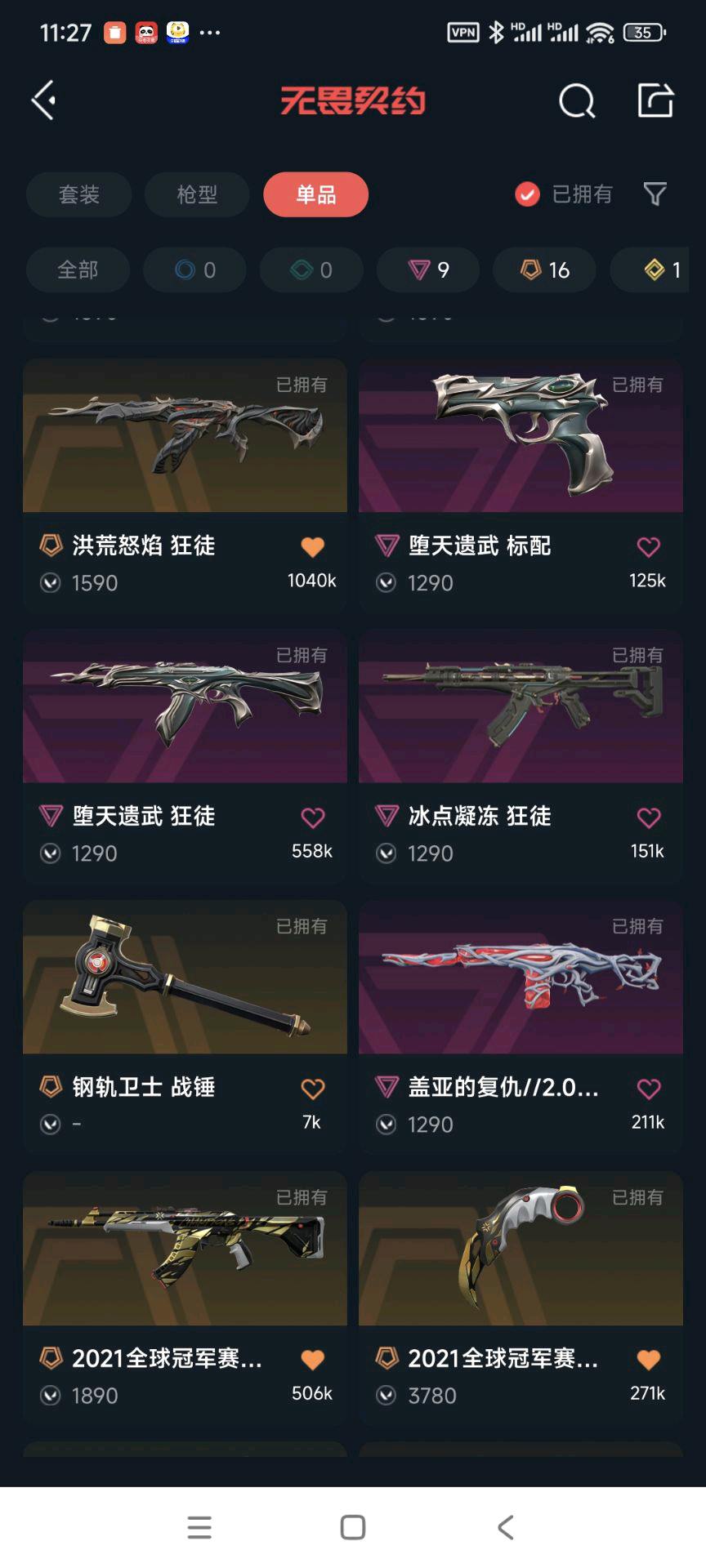Screen dimensions: 706x1568
Task: Open the filter funnel icon
Action: 655,194
